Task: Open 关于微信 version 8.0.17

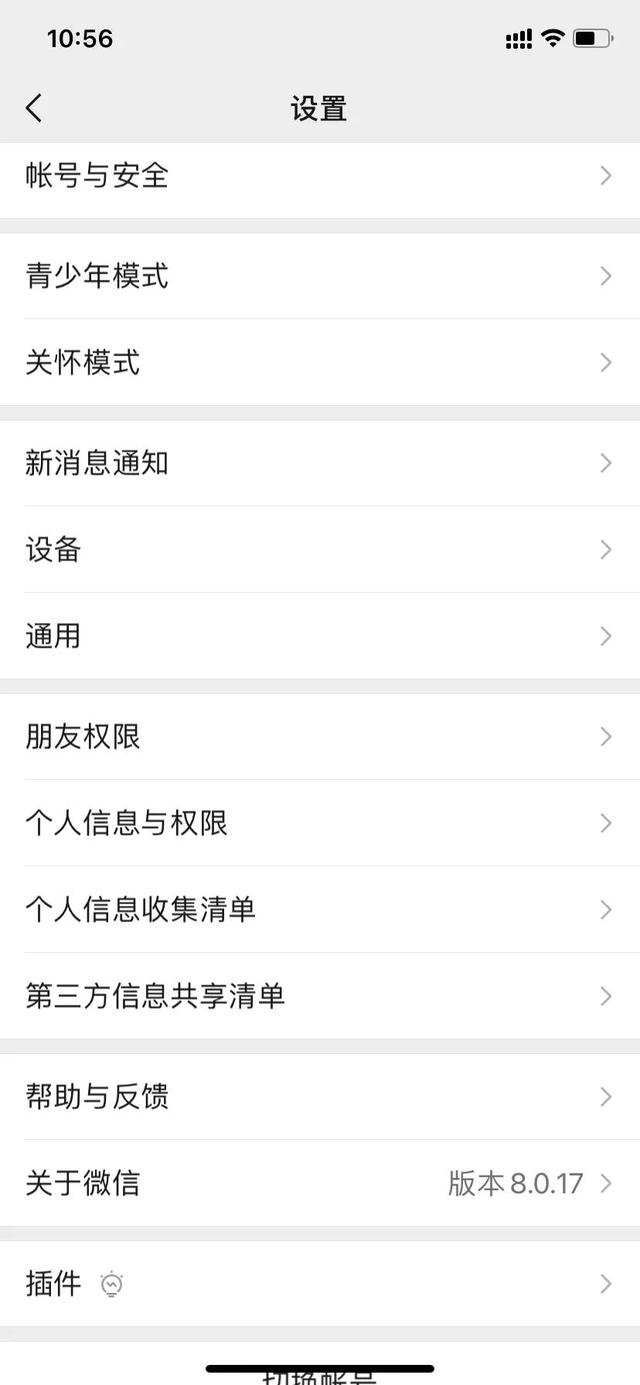Action: (320, 1184)
